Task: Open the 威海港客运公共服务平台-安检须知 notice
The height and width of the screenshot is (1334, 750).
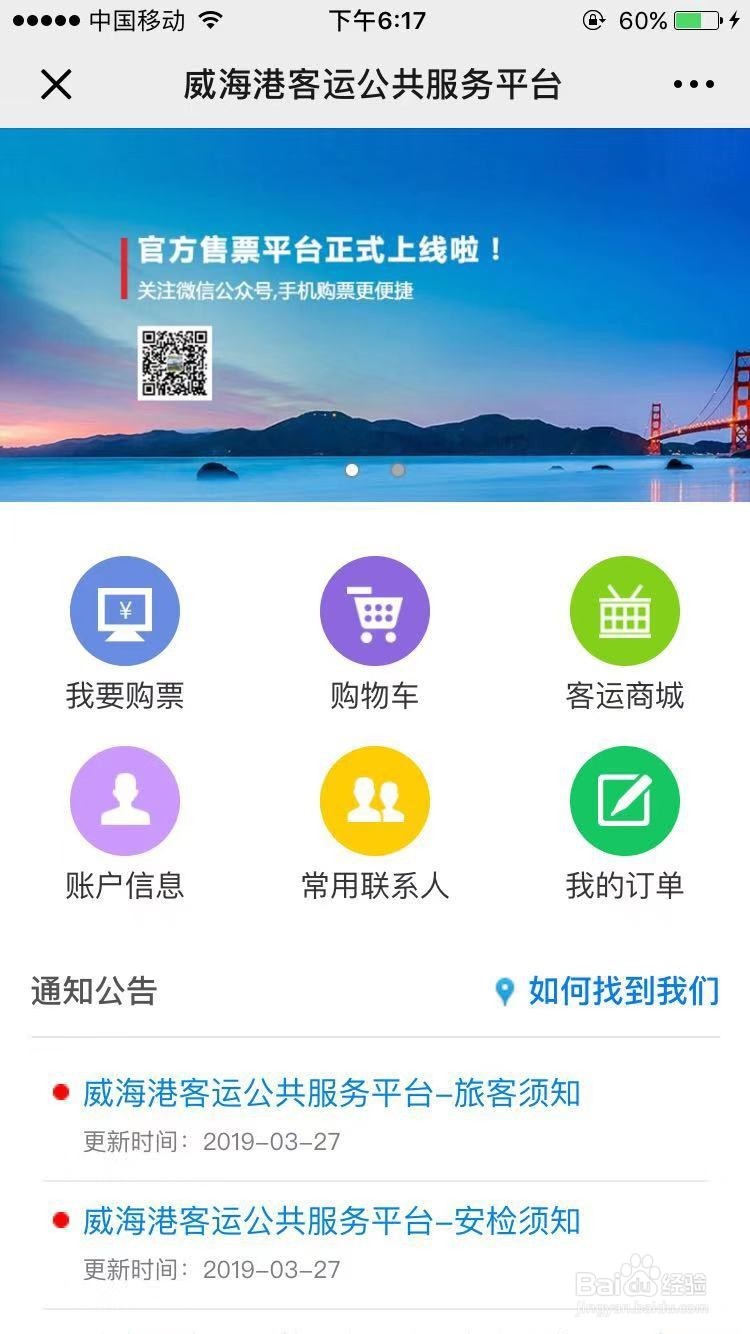Action: [330, 1222]
